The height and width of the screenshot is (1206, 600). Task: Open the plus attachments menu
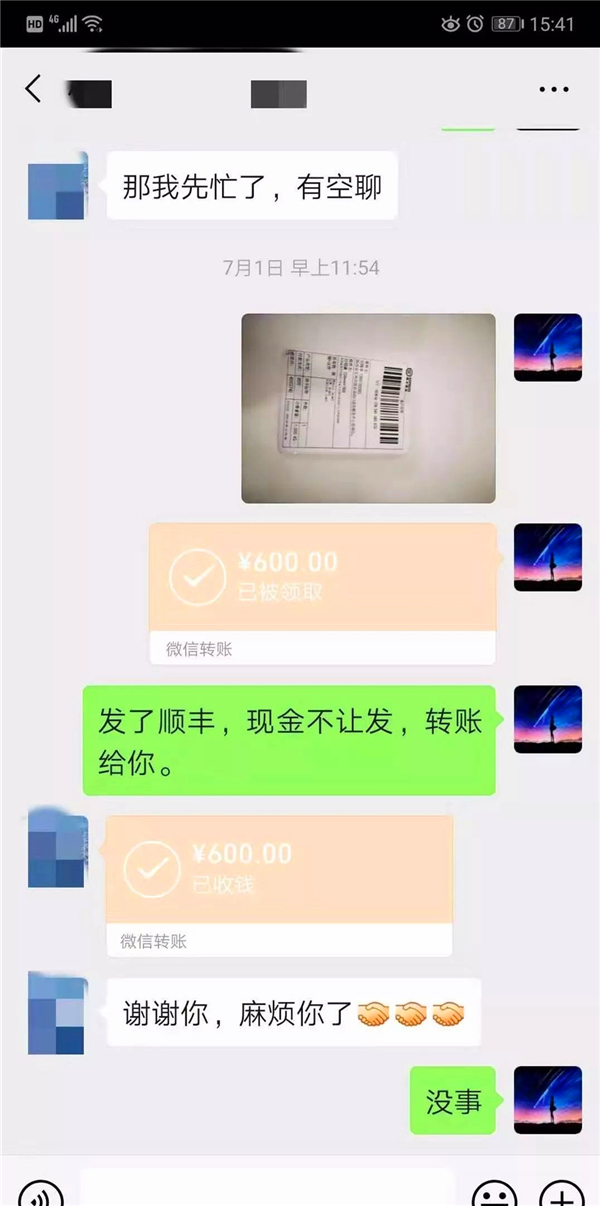560,1194
